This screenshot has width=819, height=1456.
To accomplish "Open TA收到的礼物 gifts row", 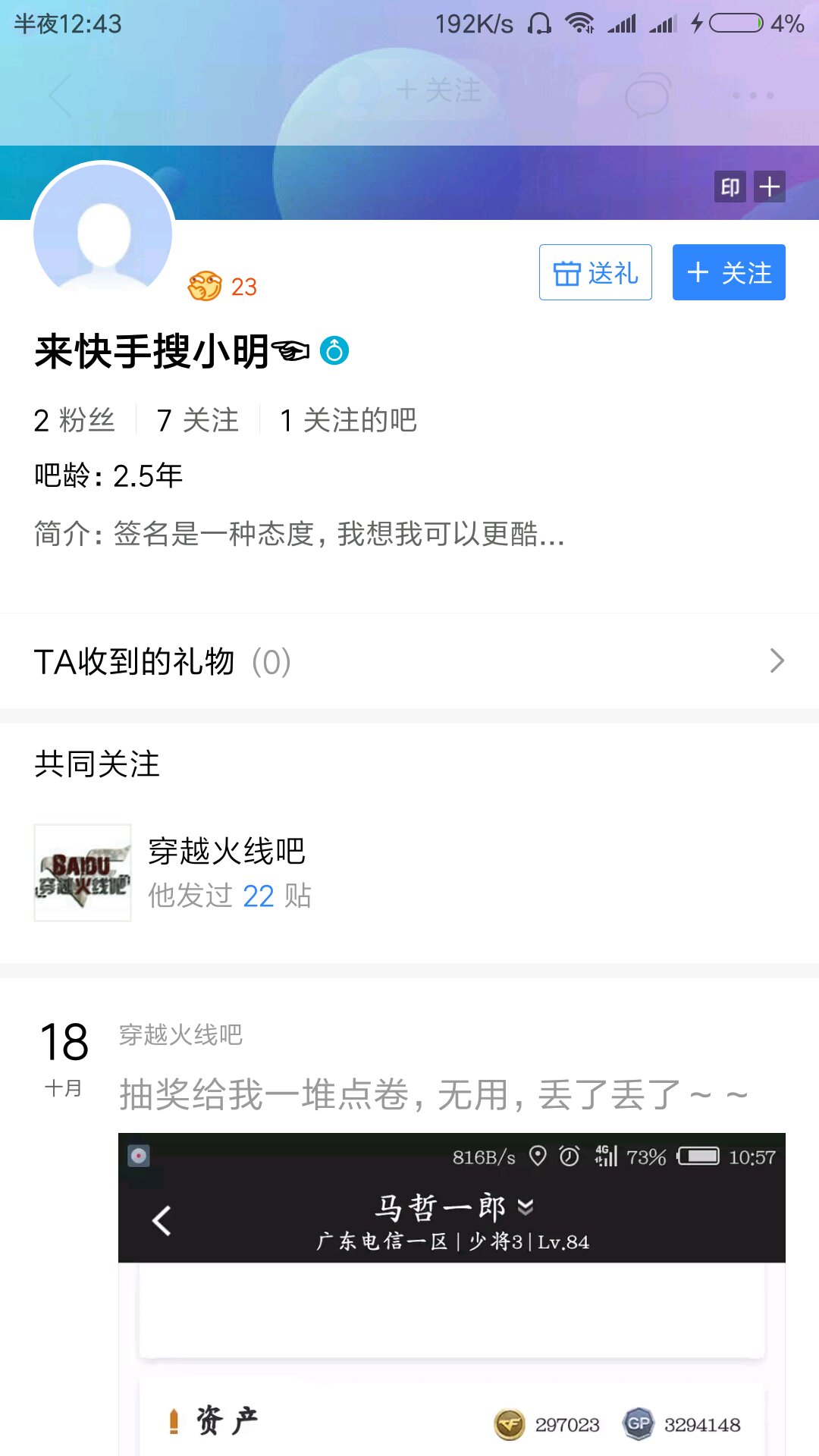I will coord(409,661).
